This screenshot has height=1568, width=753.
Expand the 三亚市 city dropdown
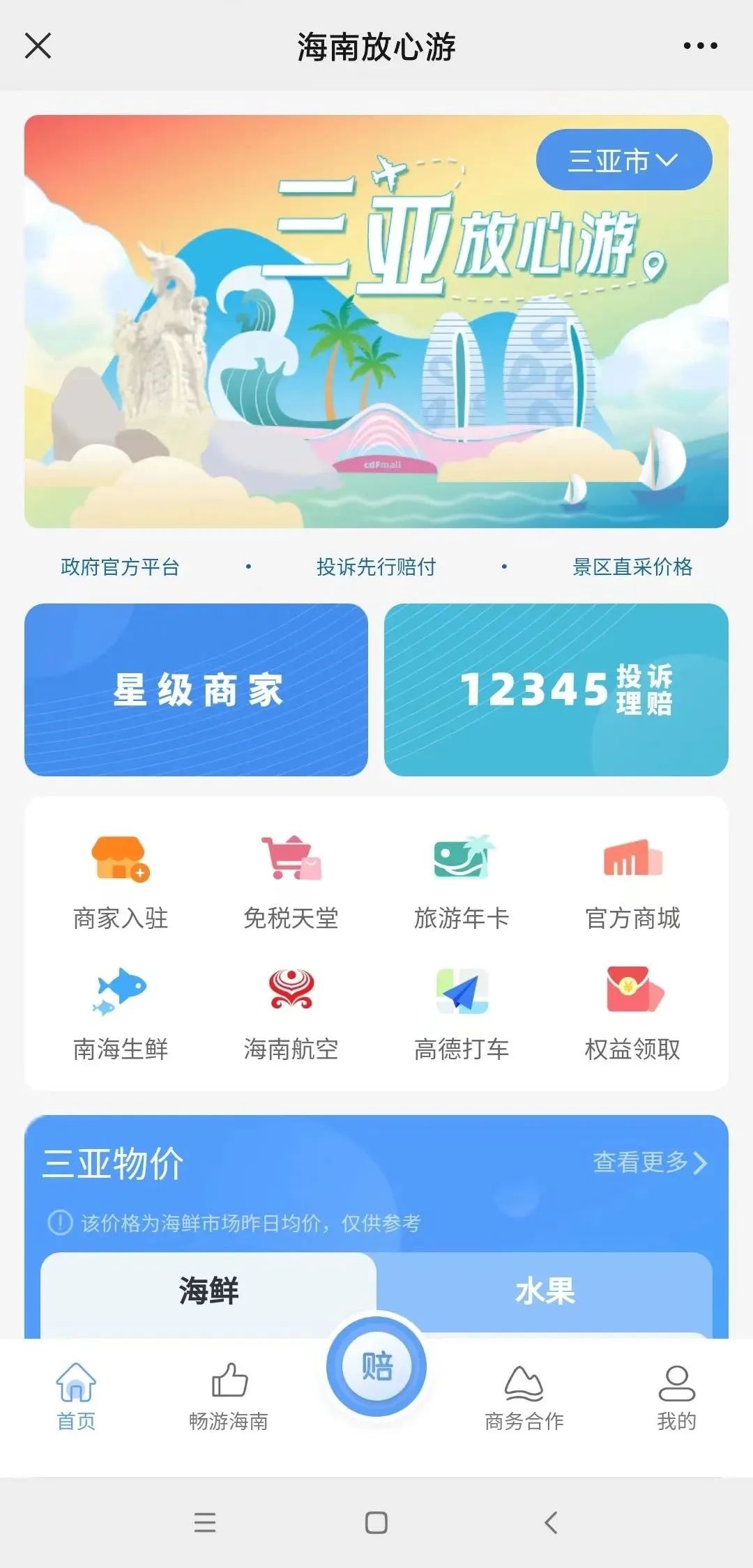[623, 160]
